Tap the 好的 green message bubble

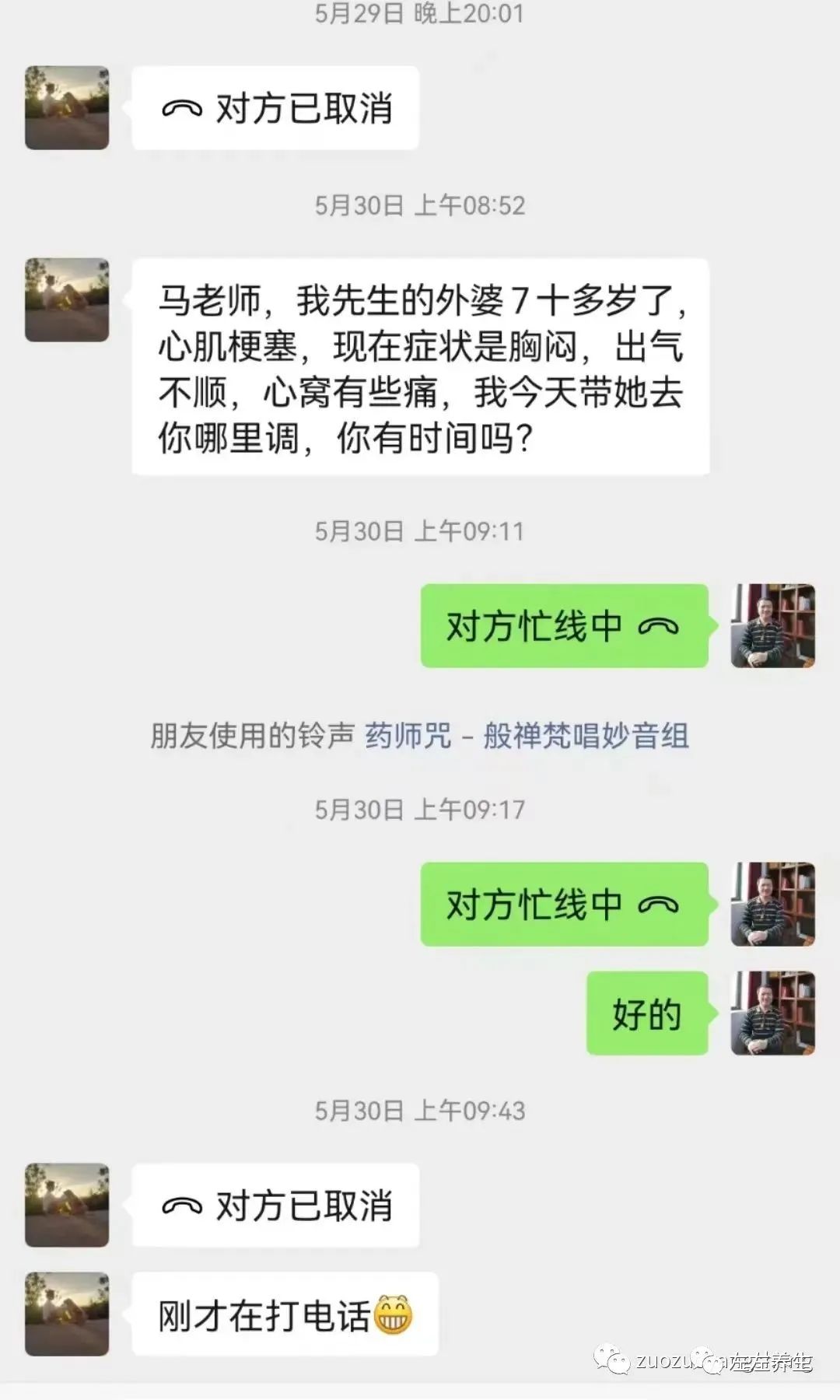click(x=646, y=1013)
